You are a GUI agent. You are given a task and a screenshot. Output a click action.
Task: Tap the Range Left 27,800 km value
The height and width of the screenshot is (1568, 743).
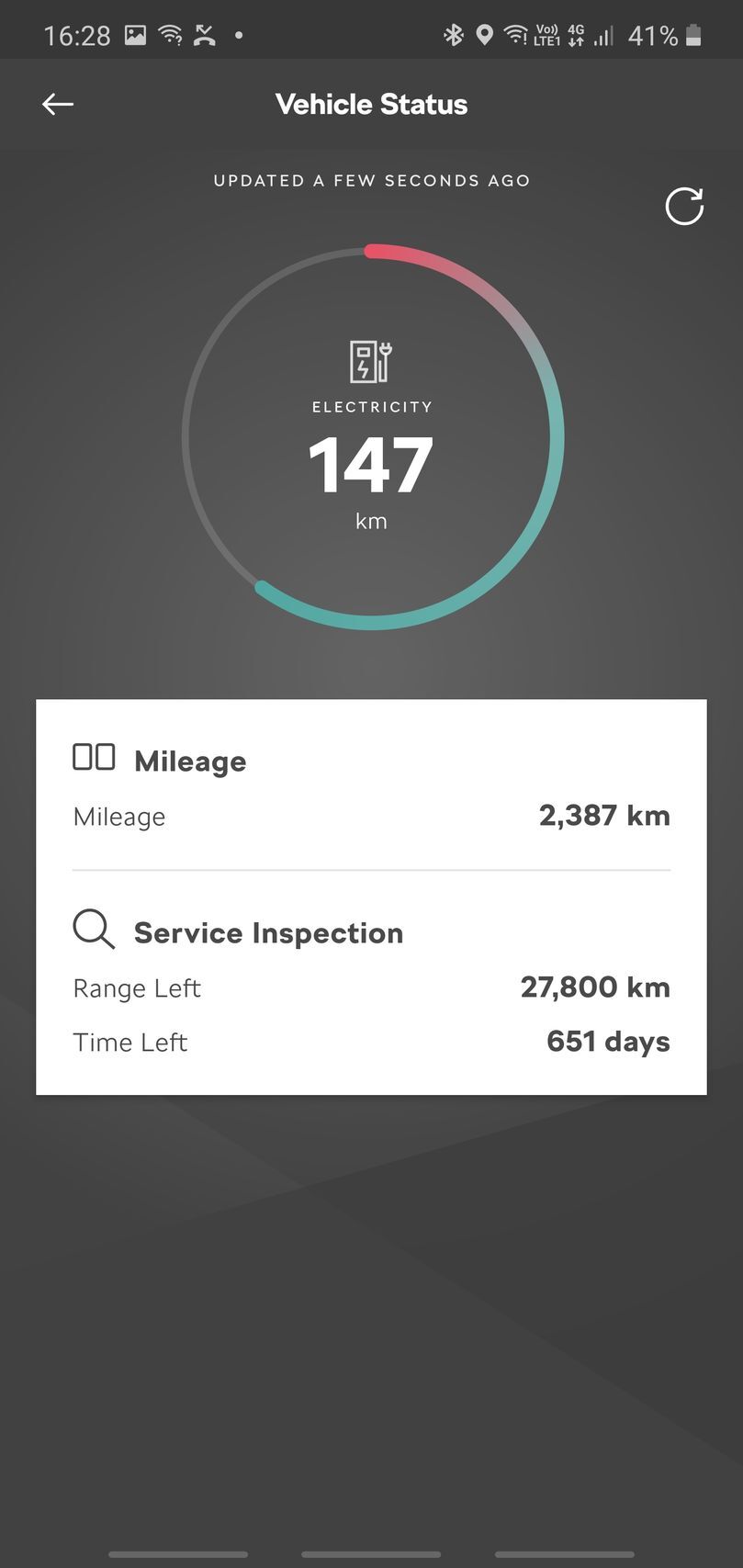[x=595, y=987]
